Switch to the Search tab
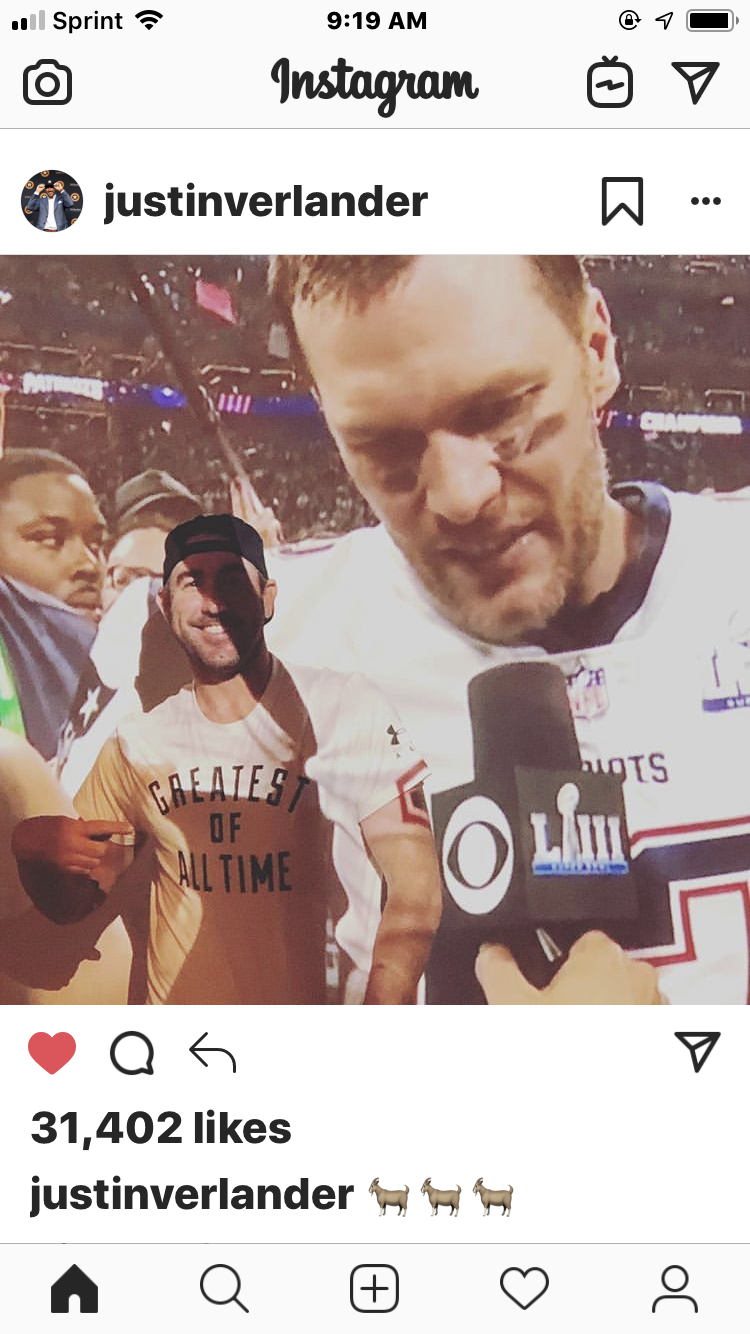The image size is (750, 1334). [x=224, y=1289]
